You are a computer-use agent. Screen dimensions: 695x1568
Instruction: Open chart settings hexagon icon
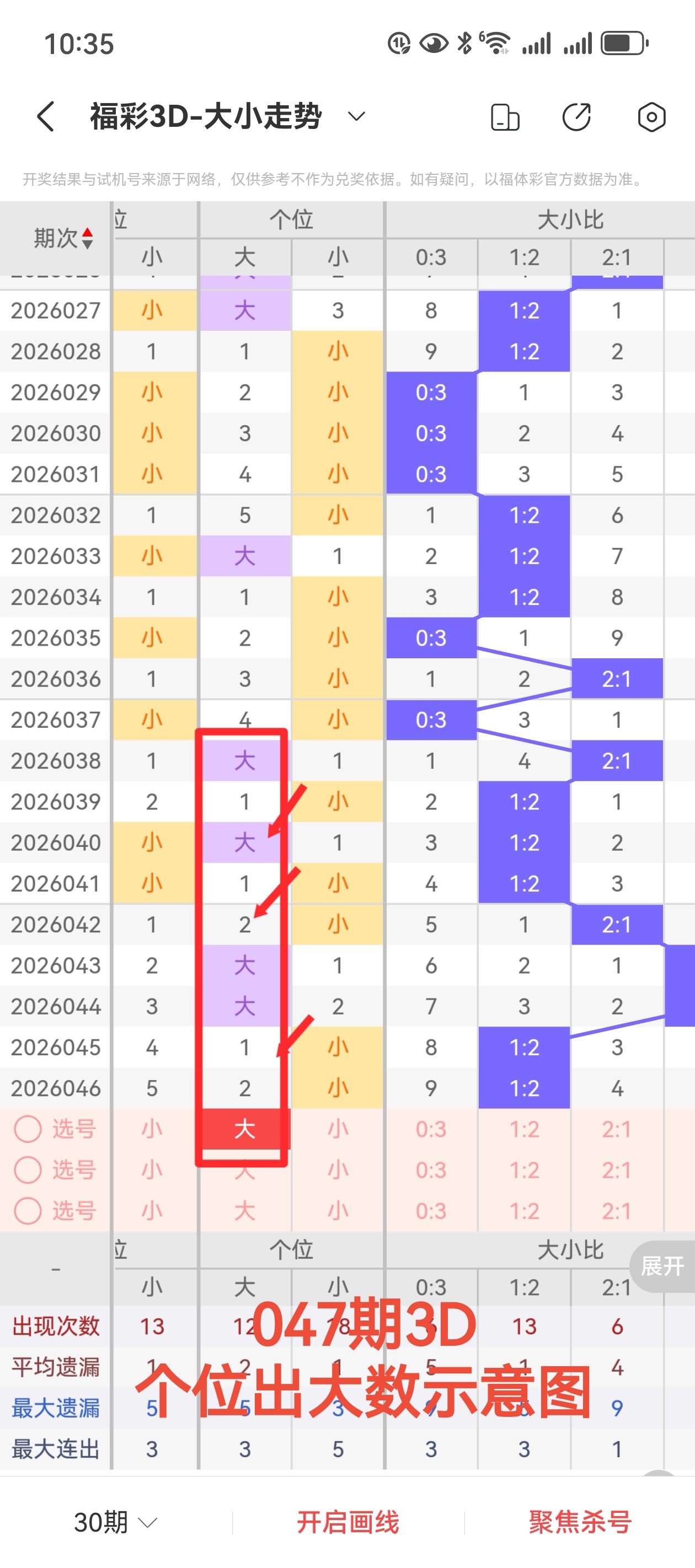[651, 117]
